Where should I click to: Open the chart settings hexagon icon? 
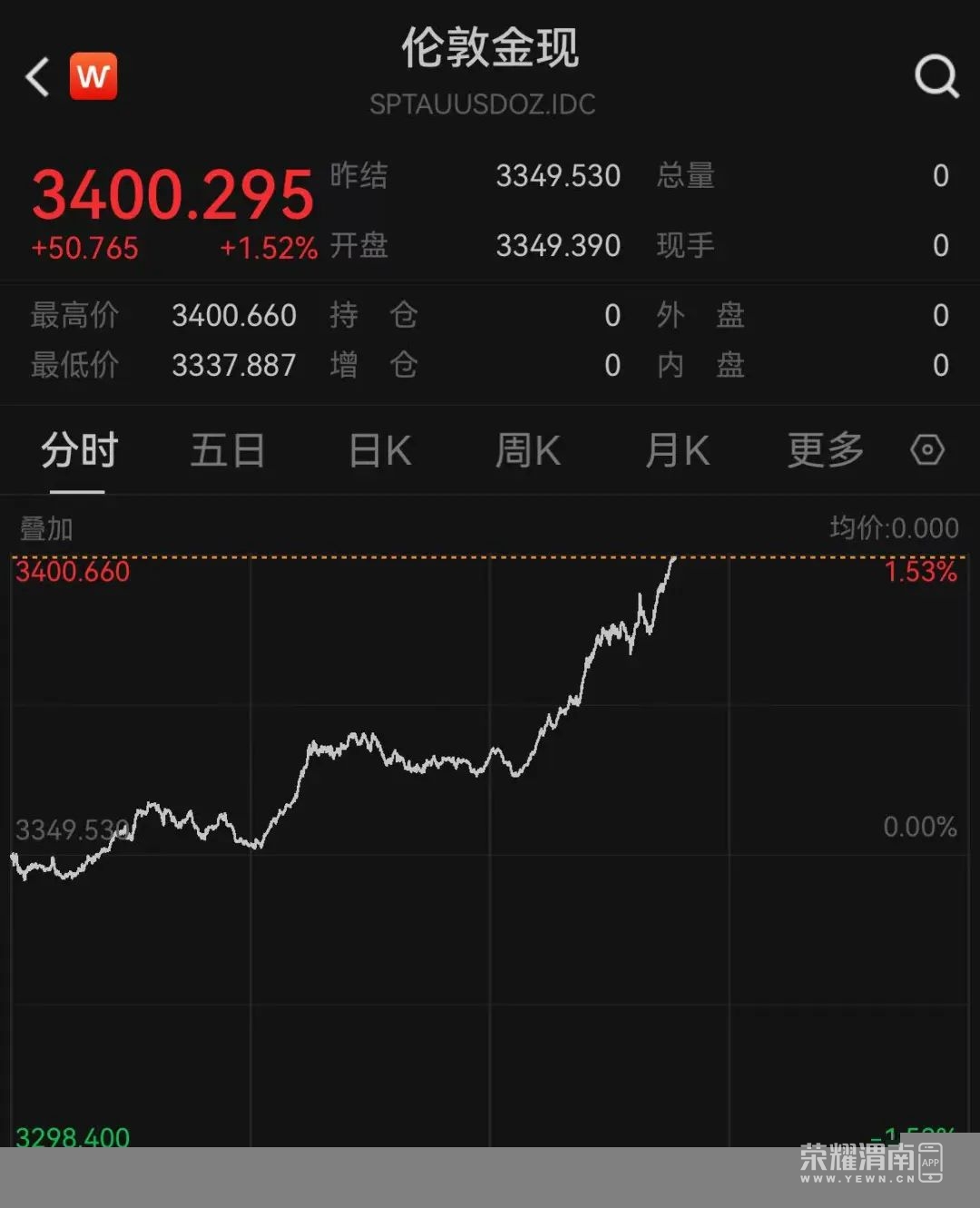(x=927, y=449)
